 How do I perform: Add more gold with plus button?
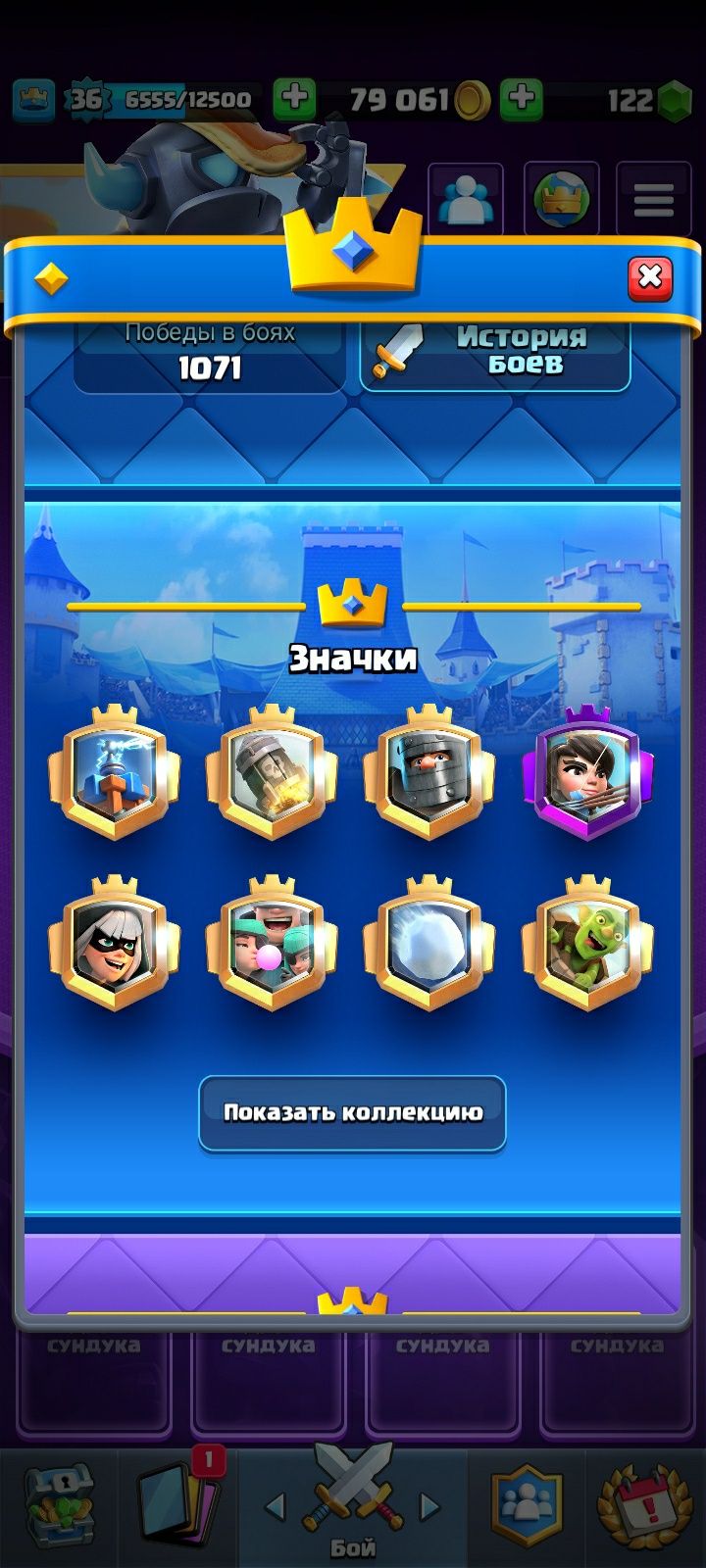[293, 99]
